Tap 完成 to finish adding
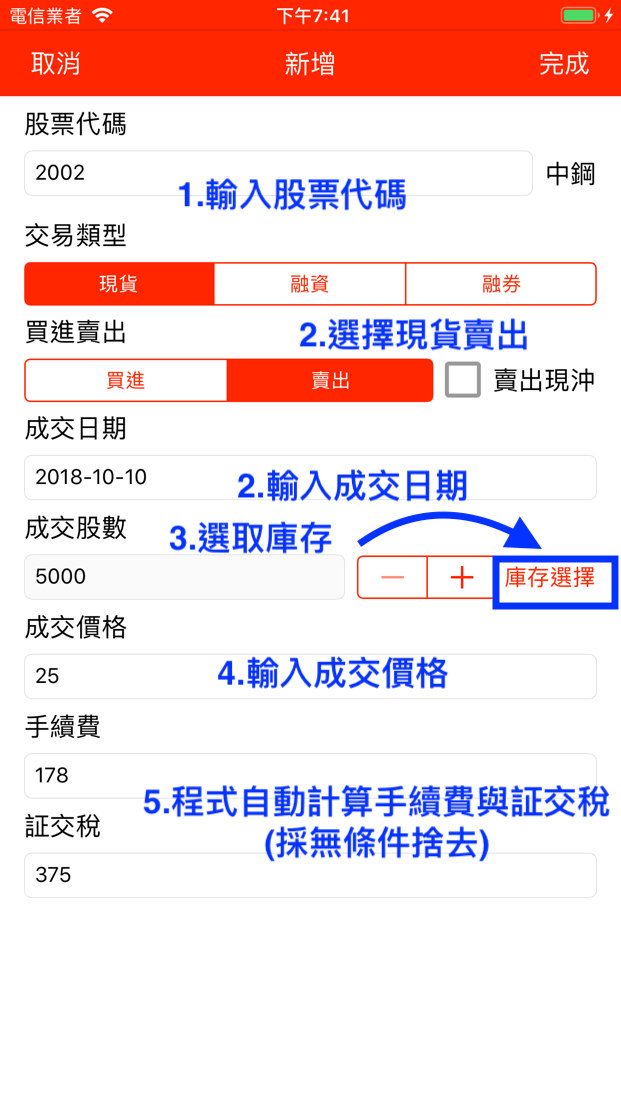 point(564,64)
